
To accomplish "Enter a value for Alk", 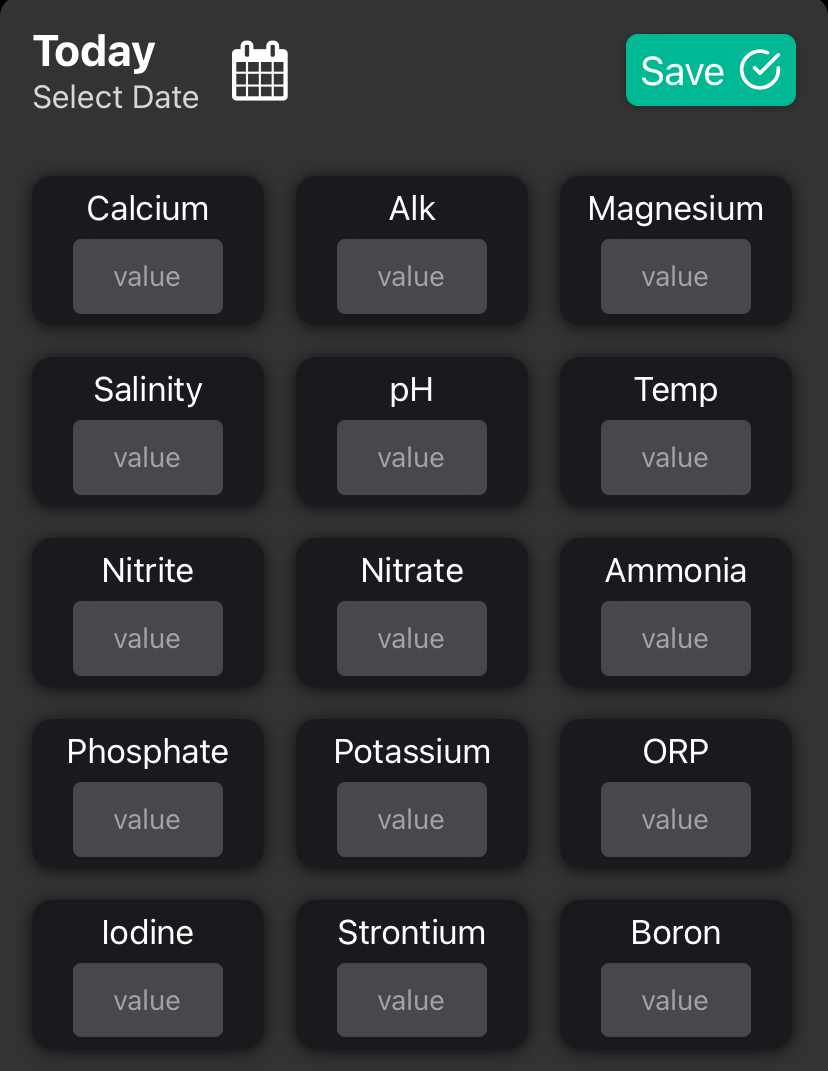I will coord(412,277).
